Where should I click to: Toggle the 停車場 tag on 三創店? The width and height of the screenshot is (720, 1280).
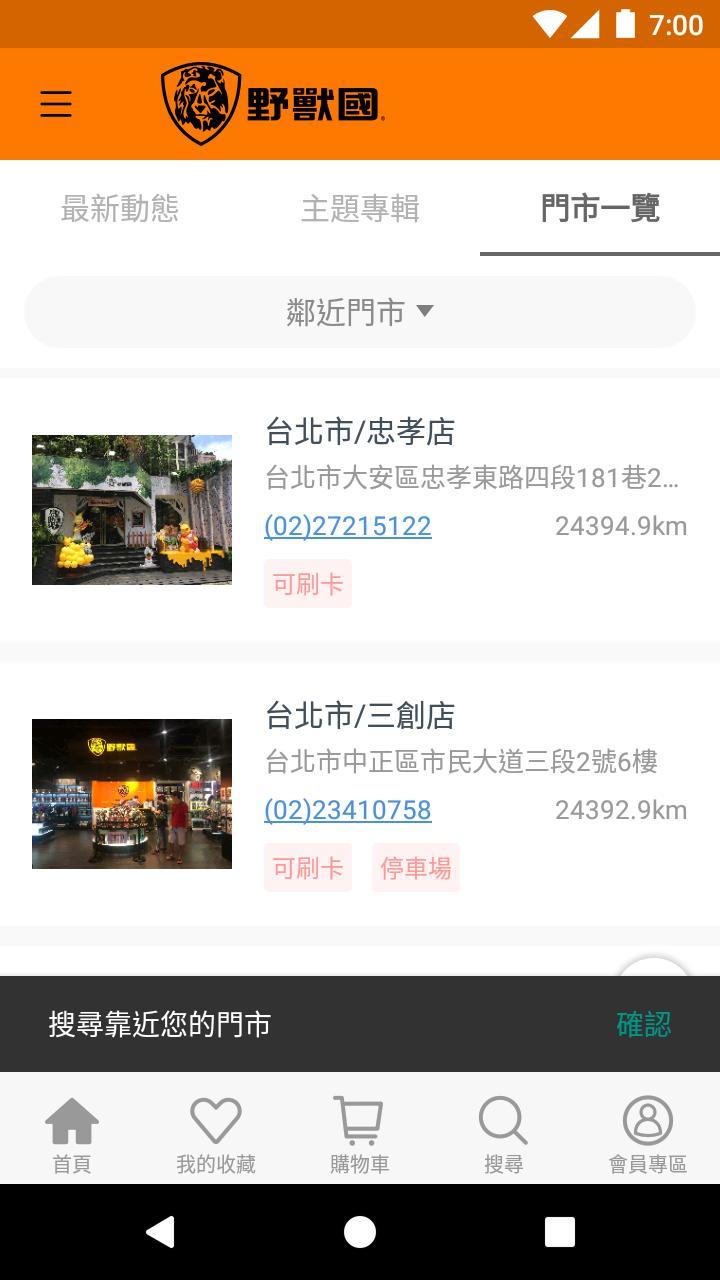415,867
